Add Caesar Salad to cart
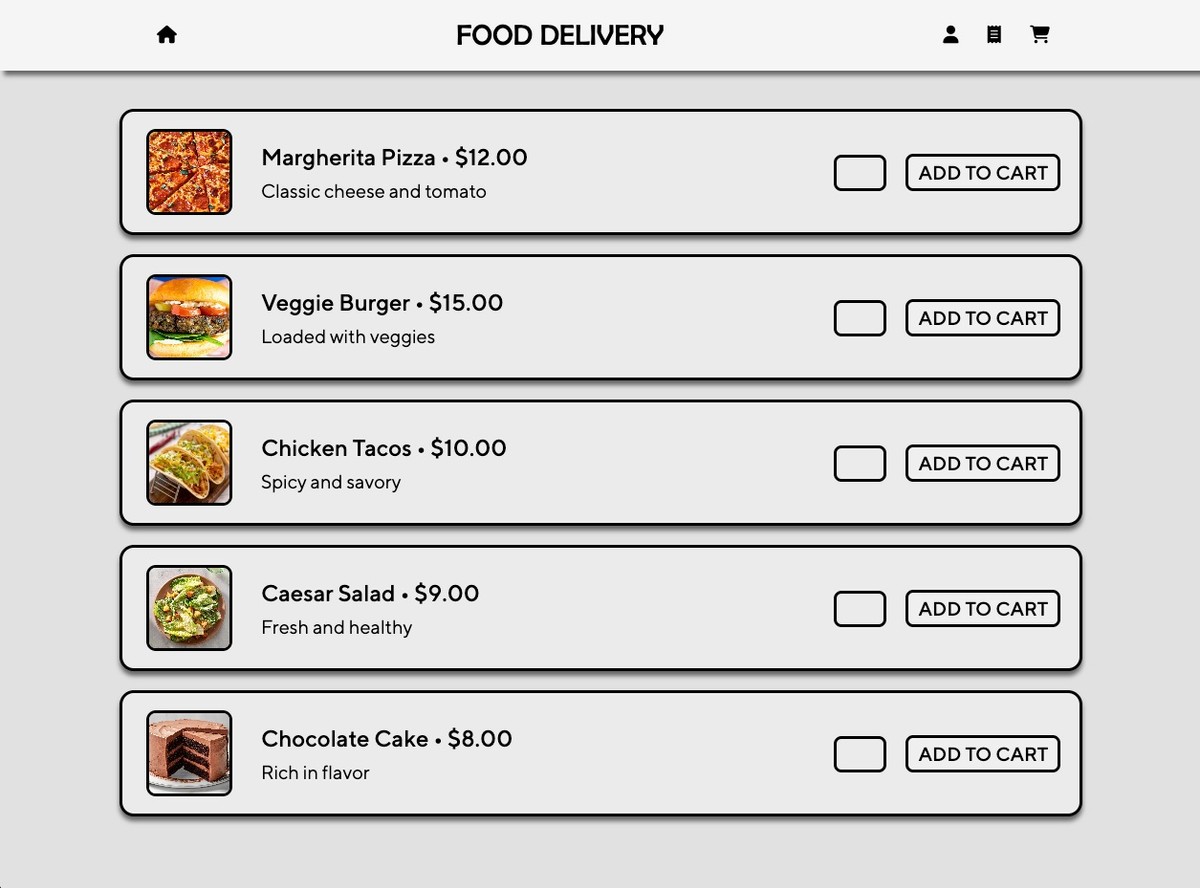 pos(982,609)
